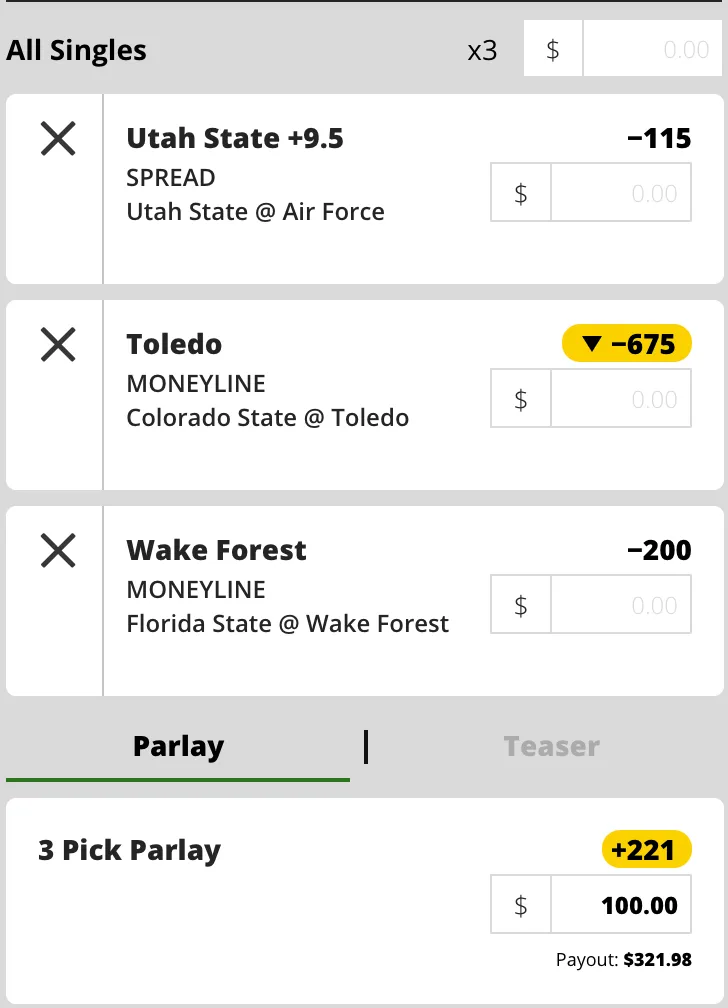Switch to the Teaser tab
Screen dimensions: 728x1008
click(551, 747)
